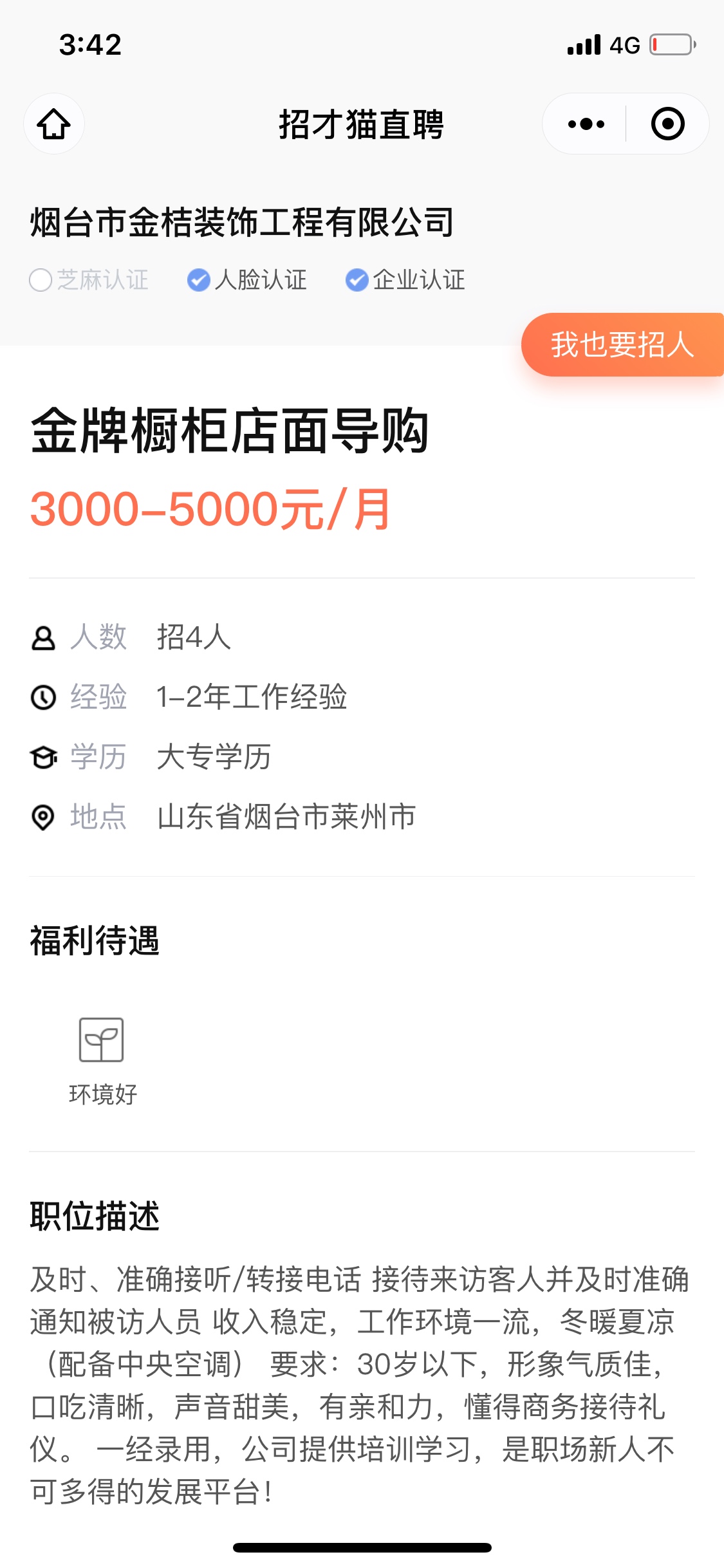Close the mini program with the circle button

(667, 124)
